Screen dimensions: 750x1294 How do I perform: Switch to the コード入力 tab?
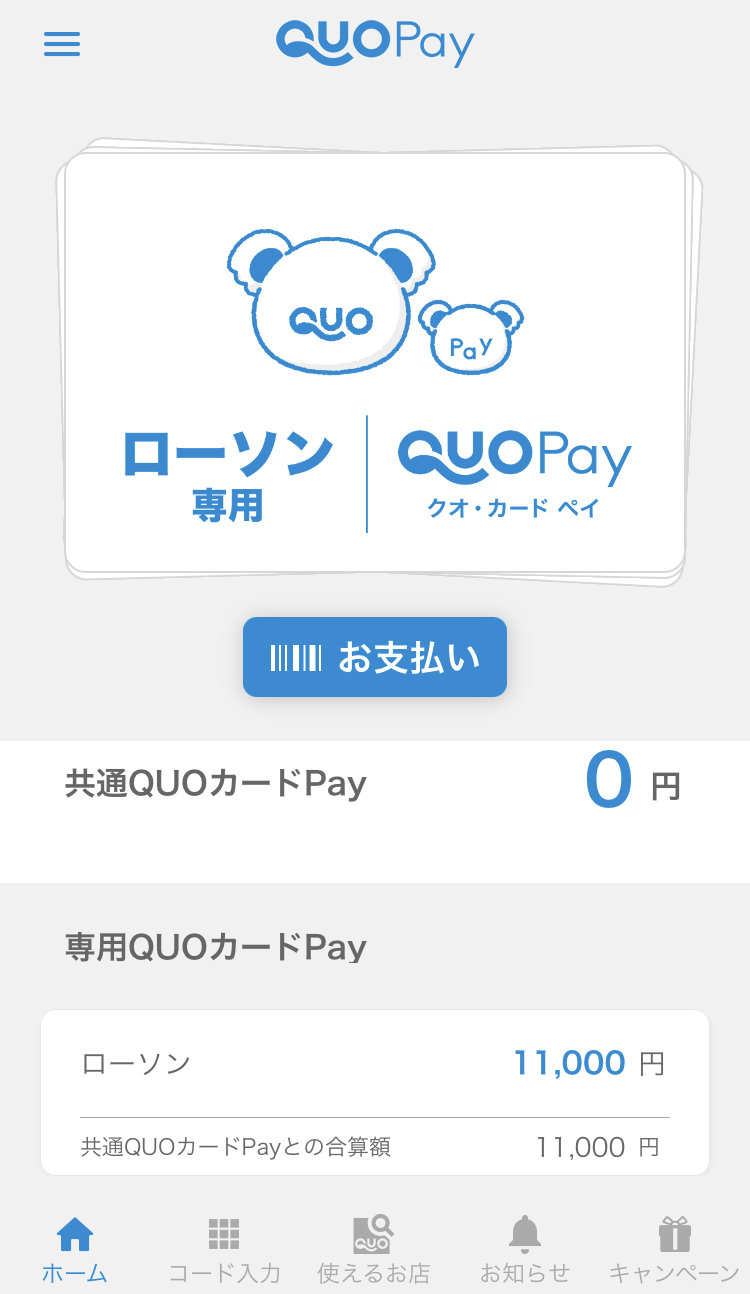point(224,1250)
